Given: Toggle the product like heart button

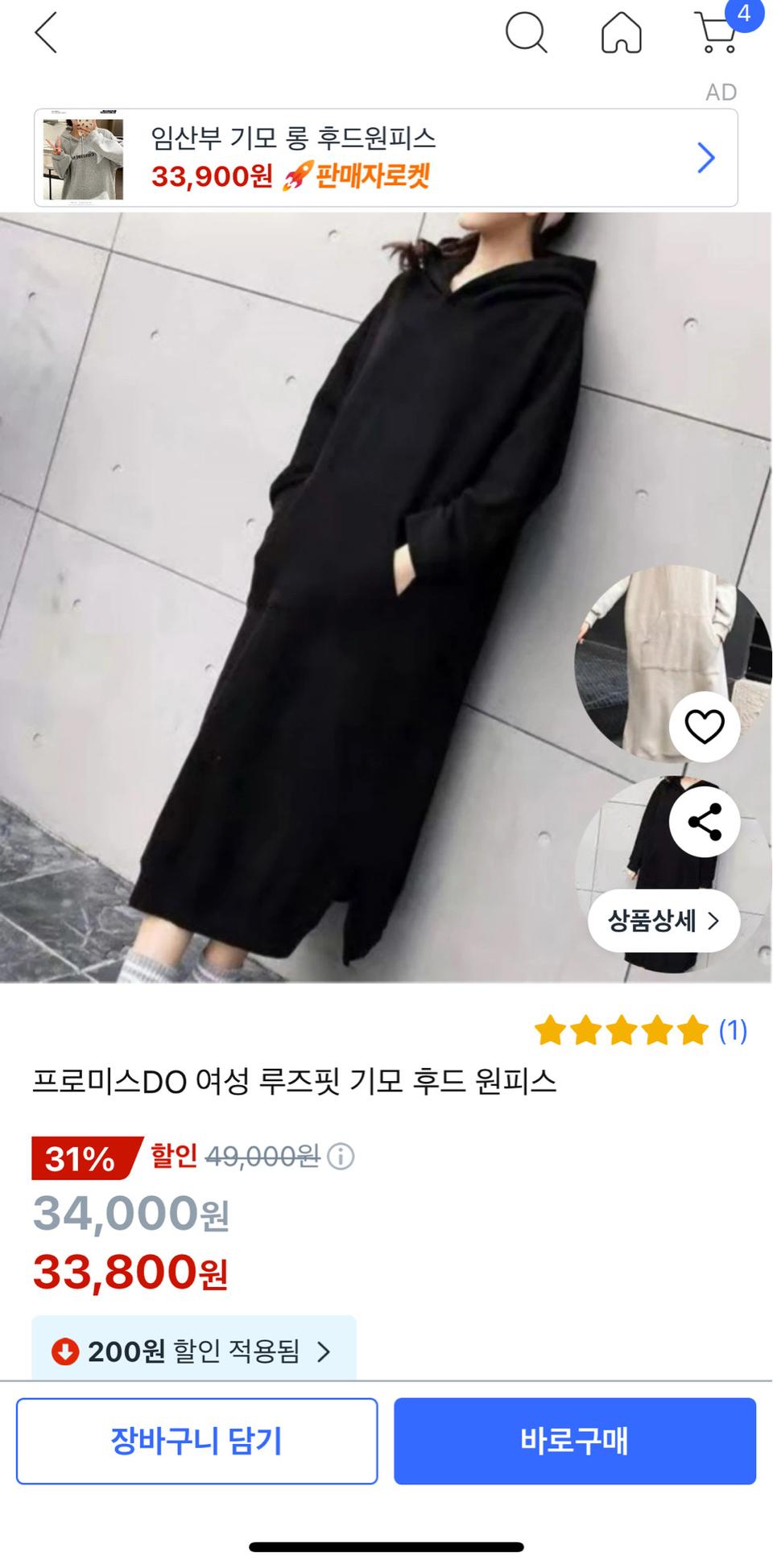Looking at the screenshot, I should pyautogui.click(x=704, y=725).
